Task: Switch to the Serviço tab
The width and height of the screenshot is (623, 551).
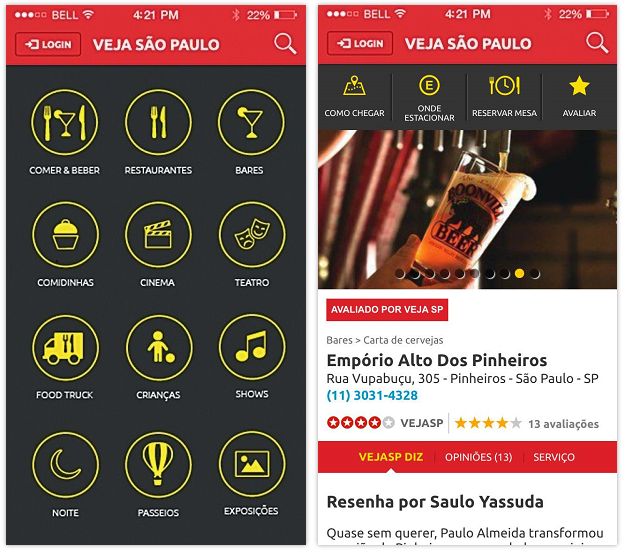Action: click(x=553, y=457)
